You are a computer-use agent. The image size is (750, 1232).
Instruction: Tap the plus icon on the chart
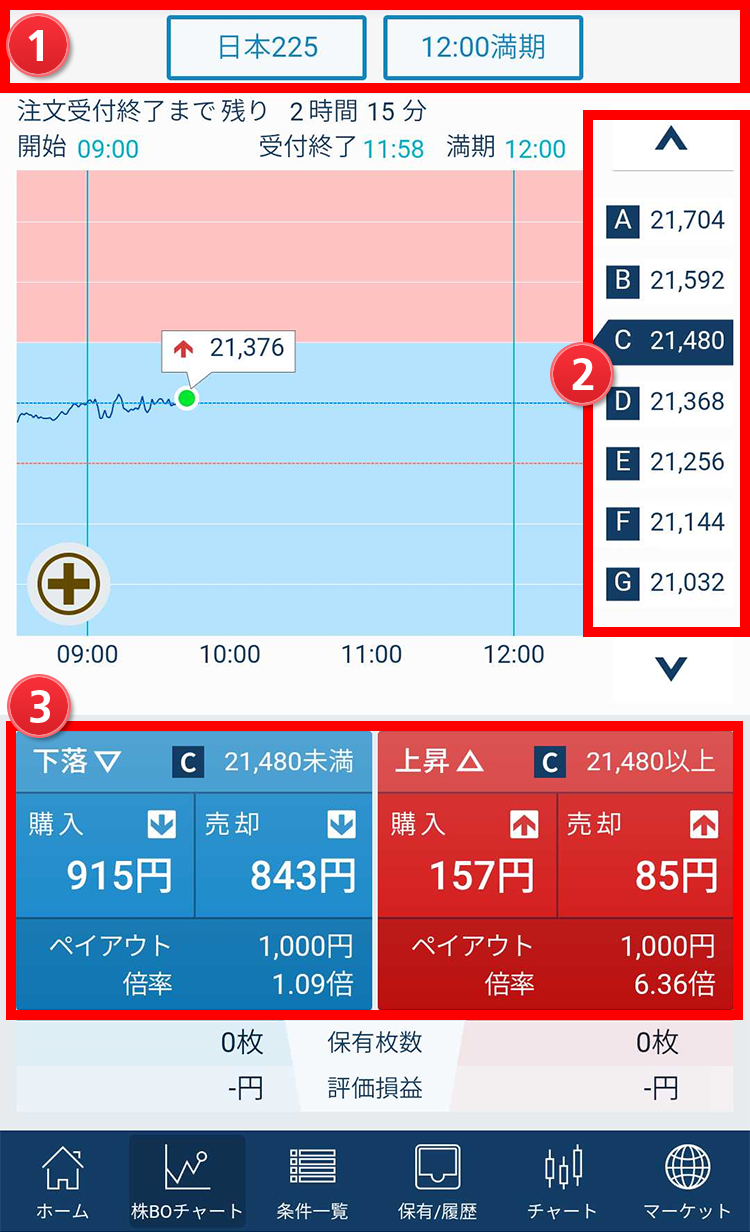pos(69,583)
